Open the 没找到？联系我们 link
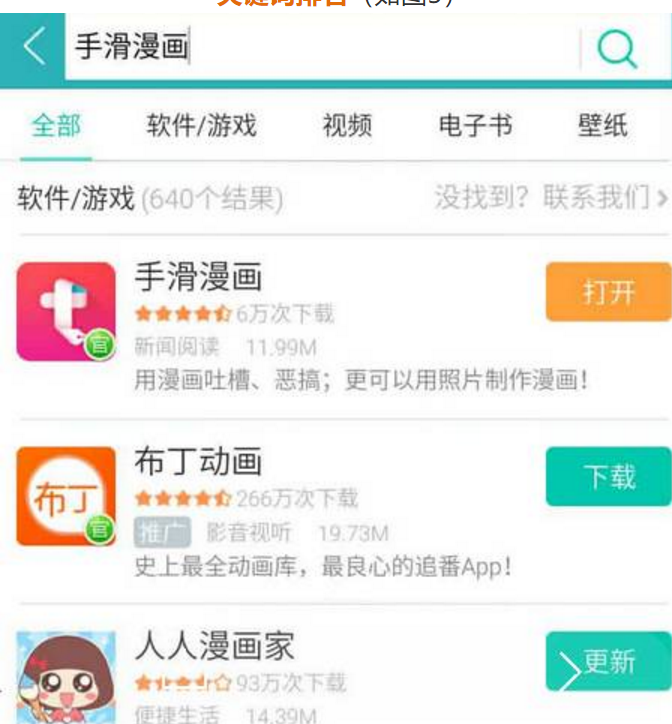The image size is (672, 724). pyautogui.click(x=551, y=197)
